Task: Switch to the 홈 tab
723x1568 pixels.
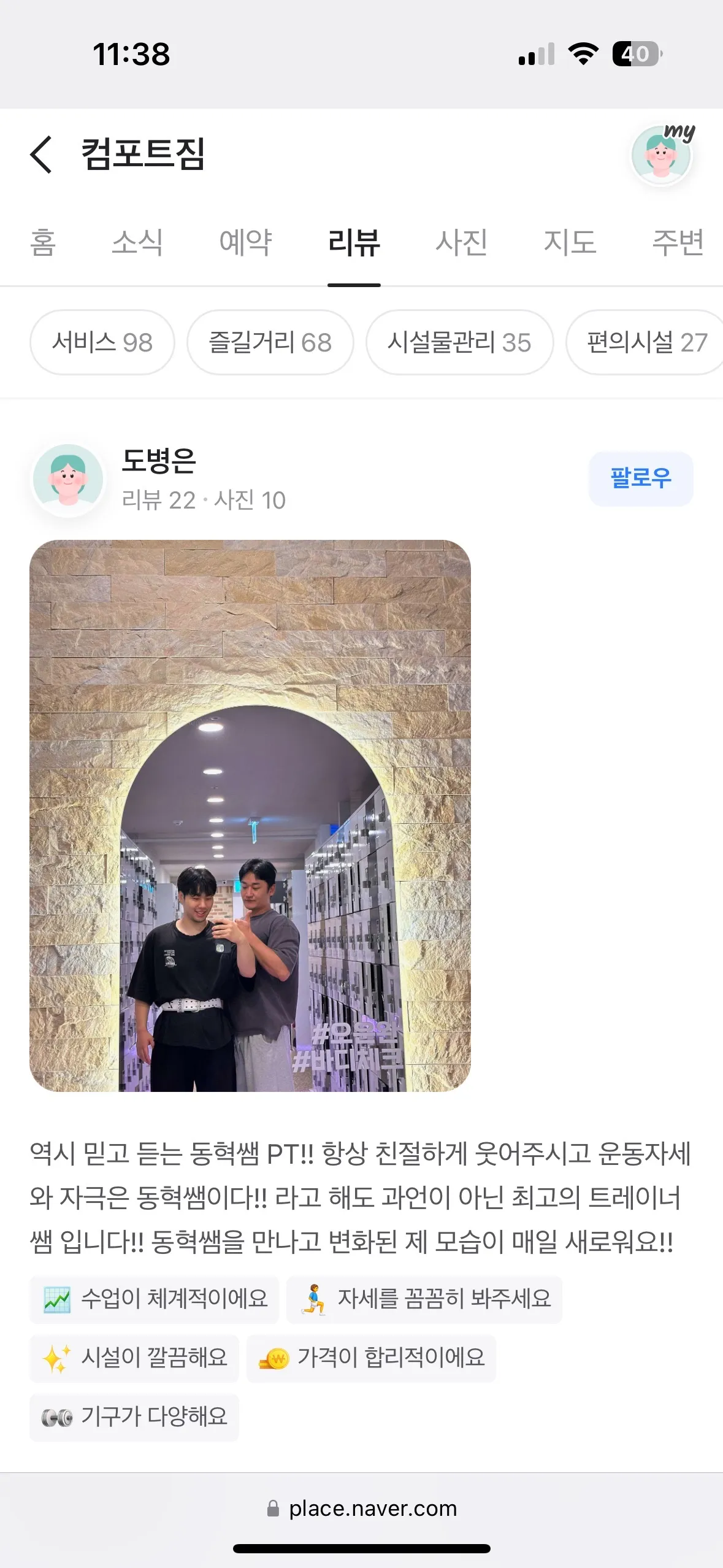Action: click(x=43, y=243)
